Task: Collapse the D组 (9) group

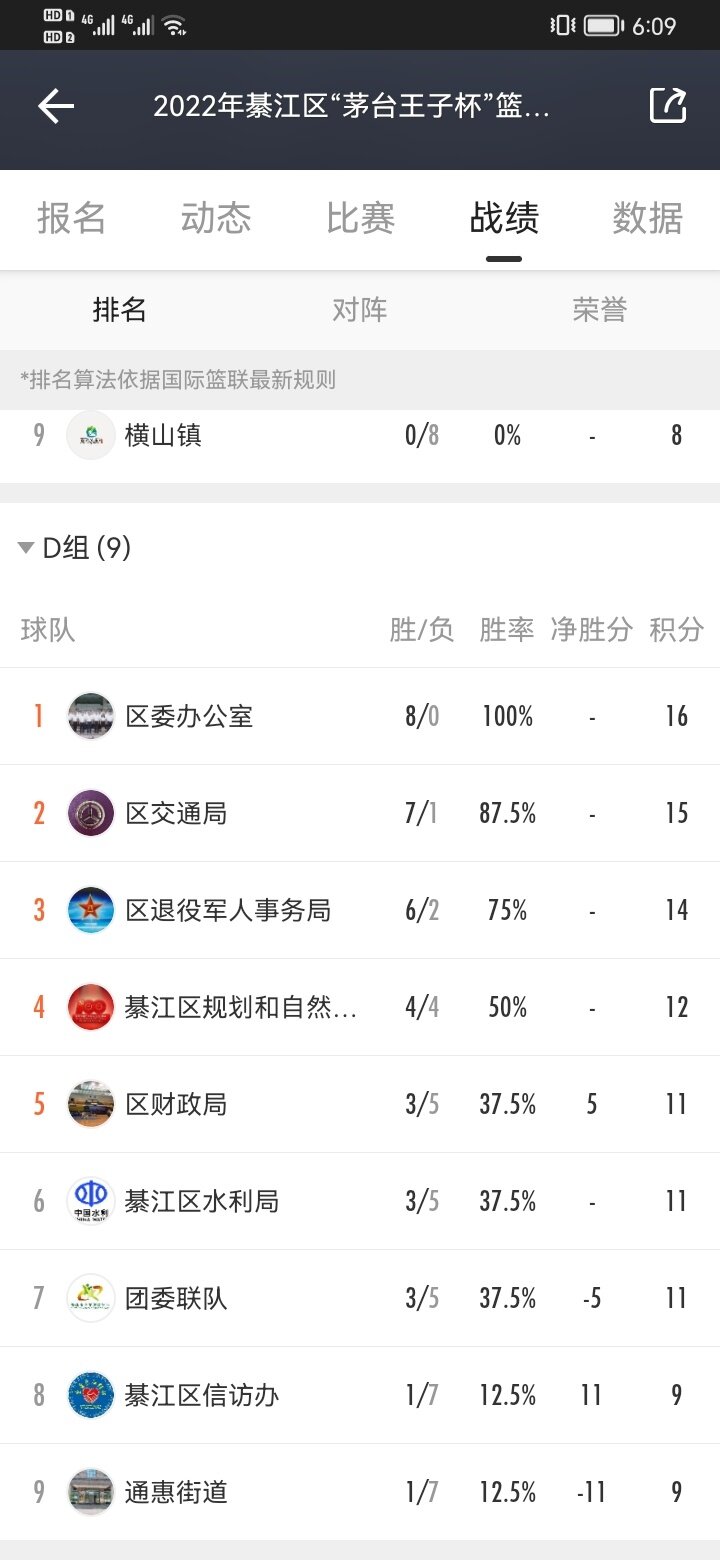Action: (75, 548)
